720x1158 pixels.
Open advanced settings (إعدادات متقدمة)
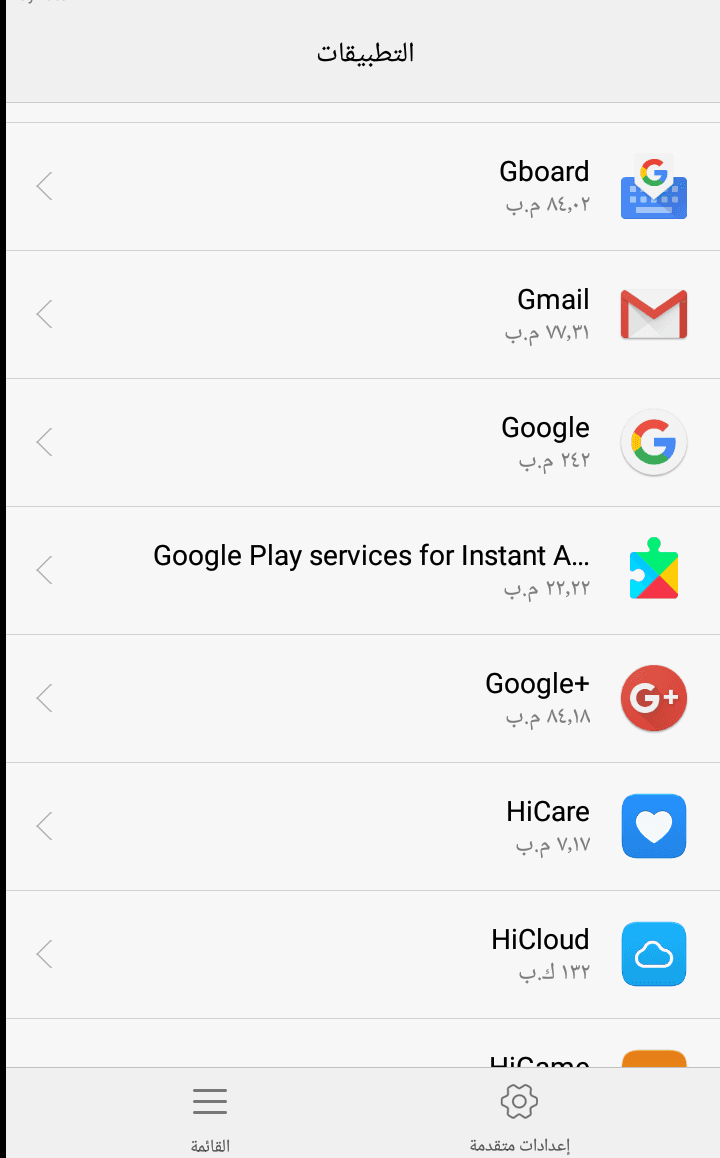click(519, 1115)
